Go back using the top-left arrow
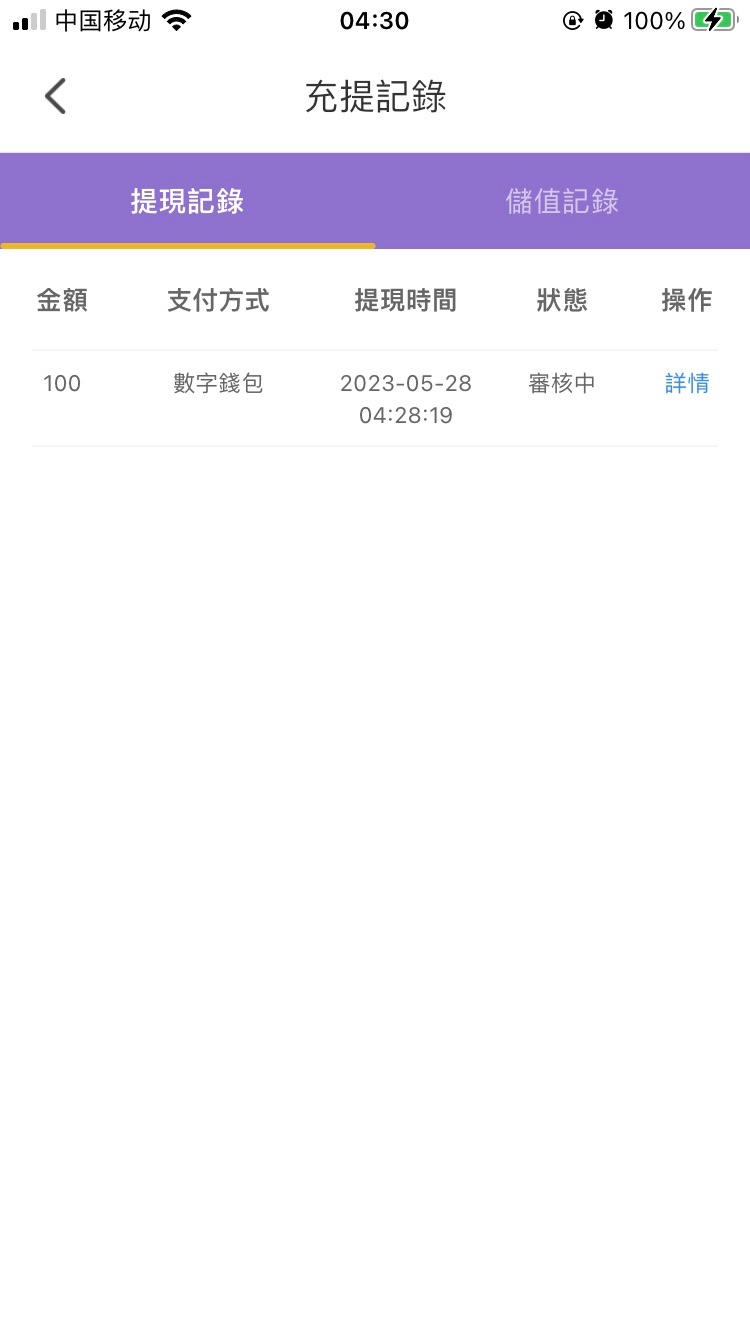Image resolution: width=750 pixels, height=1334 pixels. pyautogui.click(x=56, y=97)
